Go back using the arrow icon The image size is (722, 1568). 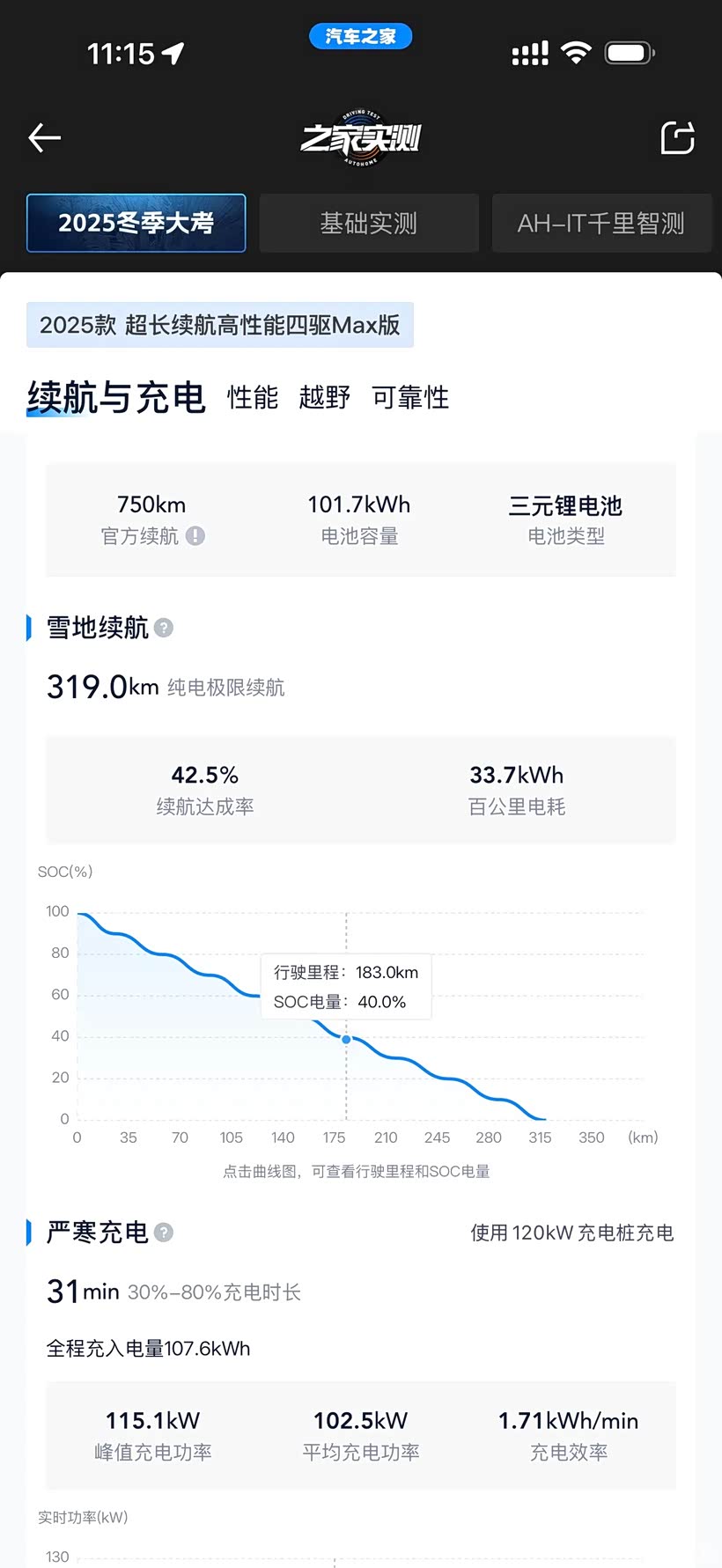pyautogui.click(x=44, y=138)
